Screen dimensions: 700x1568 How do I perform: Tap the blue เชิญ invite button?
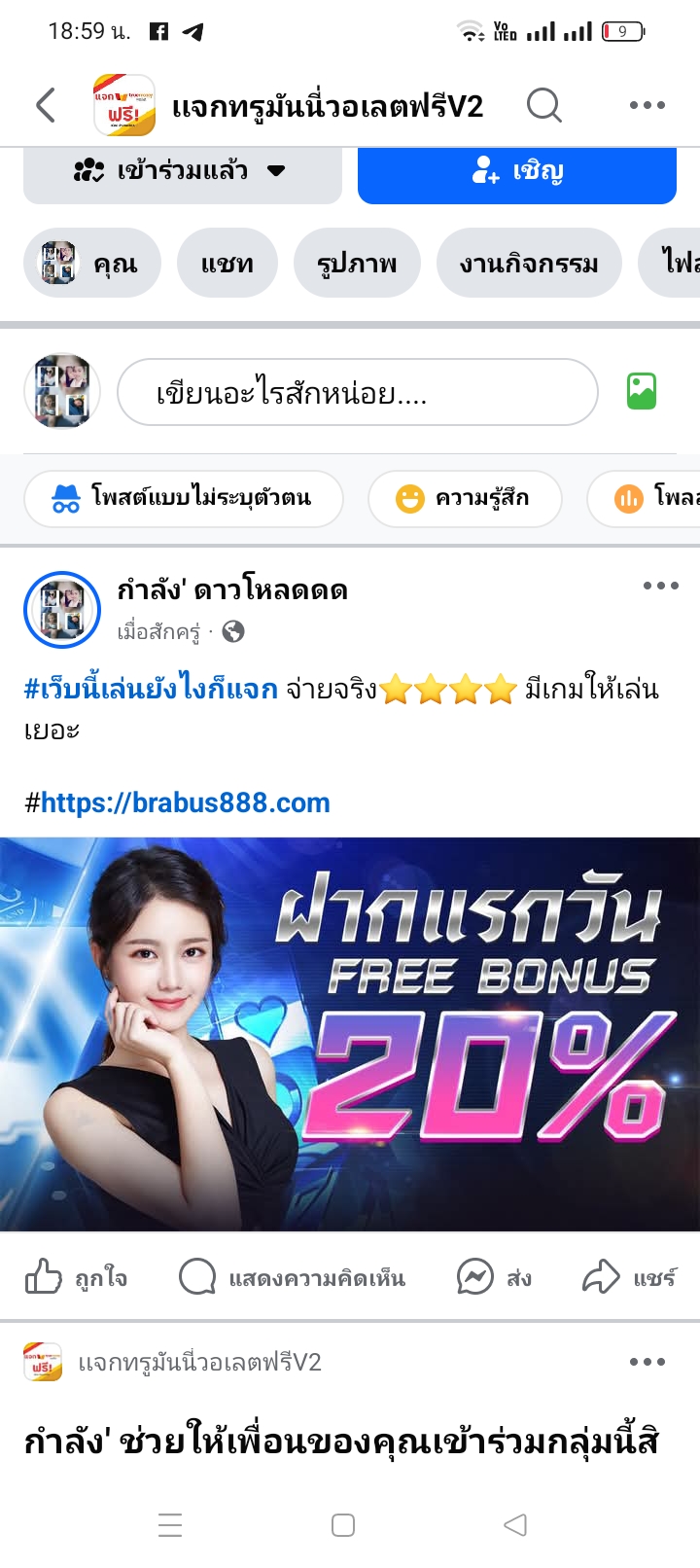516,173
